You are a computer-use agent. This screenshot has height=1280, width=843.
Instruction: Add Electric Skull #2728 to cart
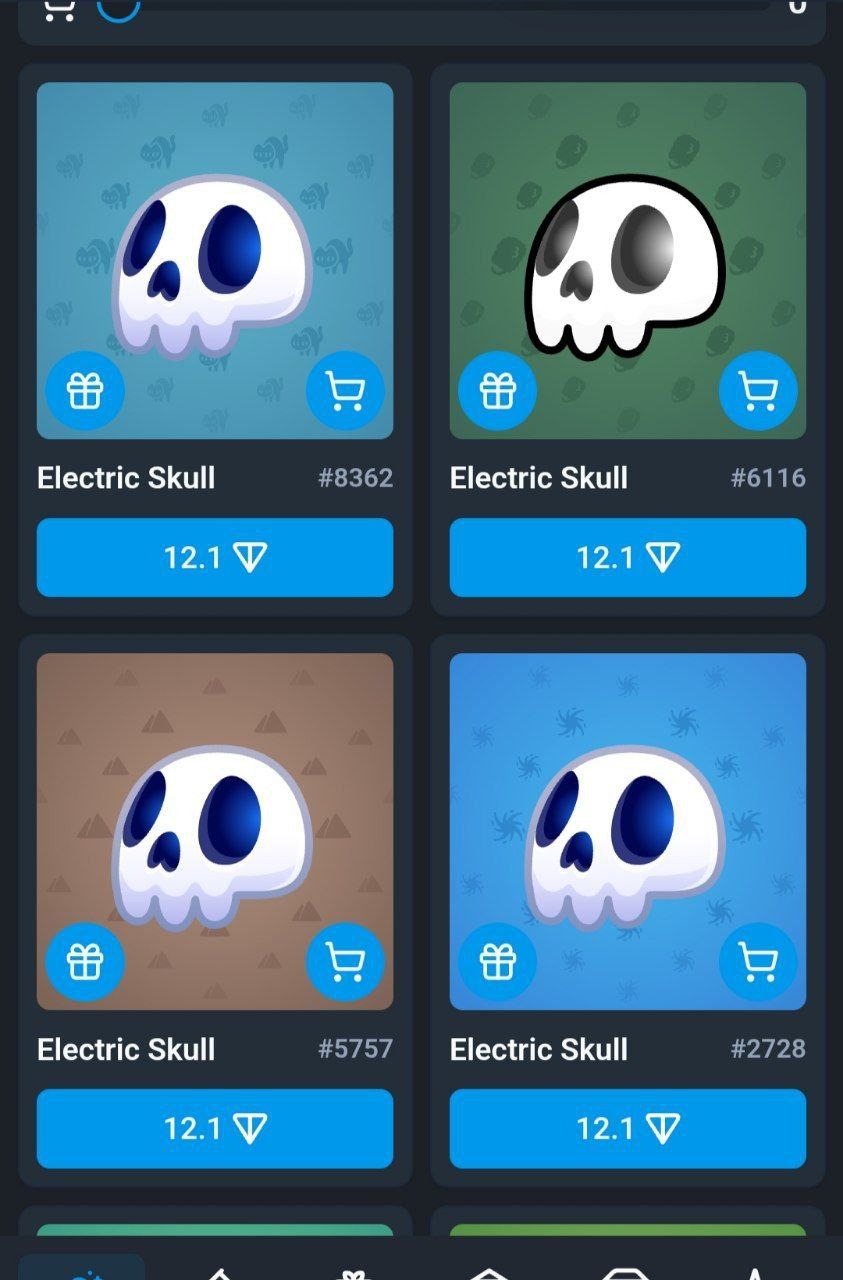coord(758,962)
